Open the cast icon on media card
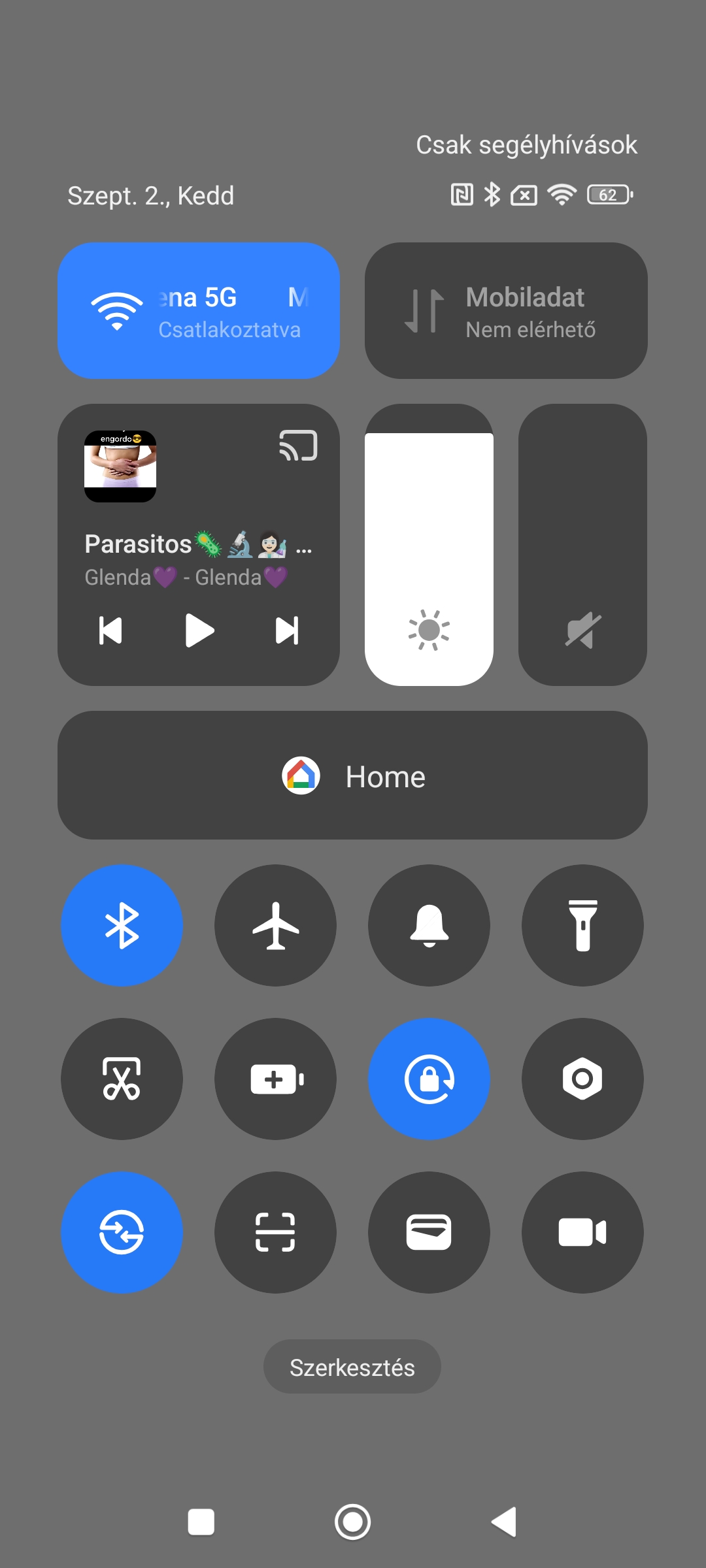The width and height of the screenshot is (706, 1568). click(298, 446)
